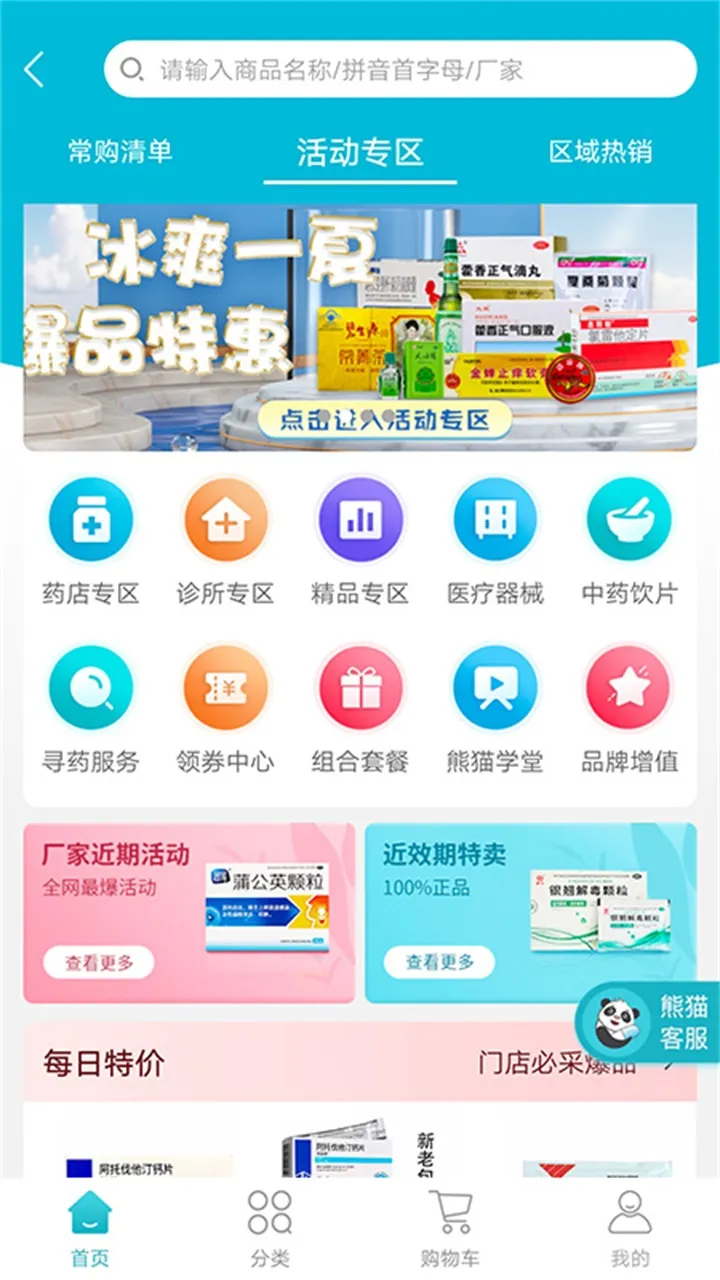
Task: Open the 冰爽一夏 promotion banner
Action: point(360,328)
